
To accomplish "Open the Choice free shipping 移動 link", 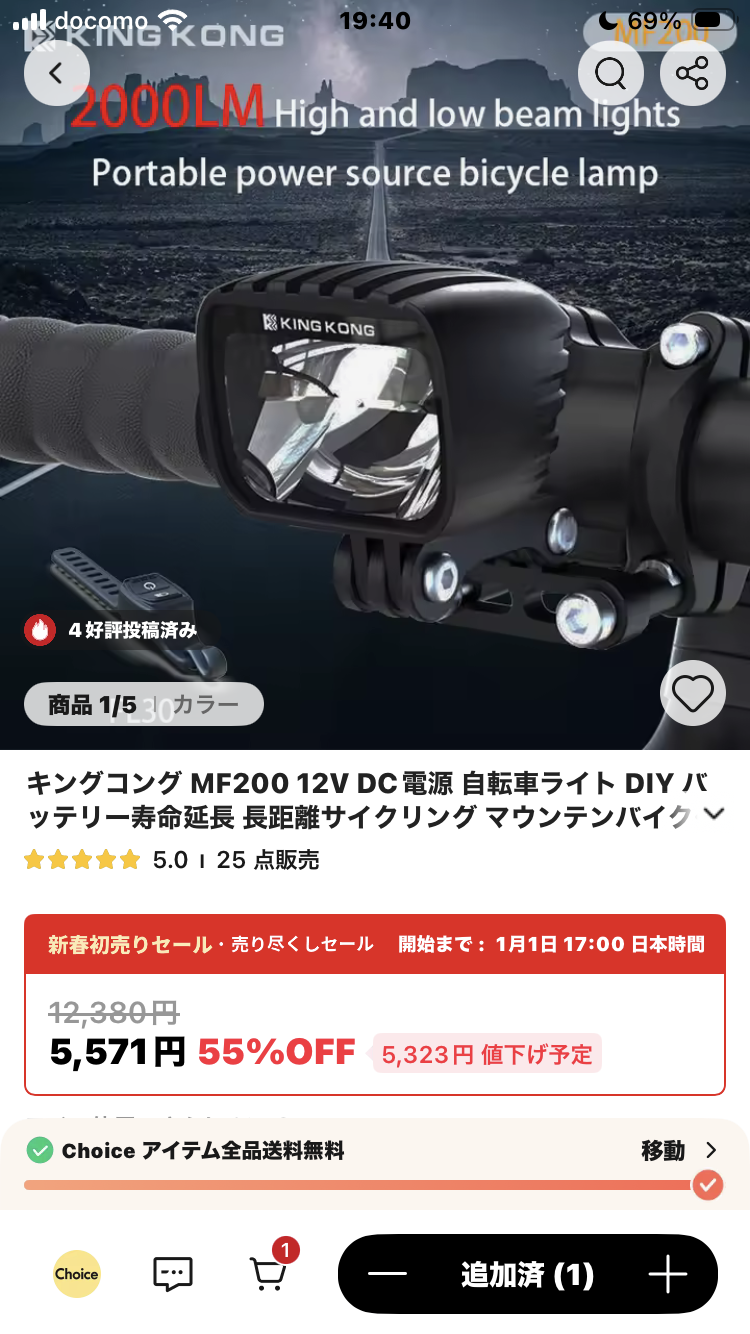I will (x=679, y=1151).
